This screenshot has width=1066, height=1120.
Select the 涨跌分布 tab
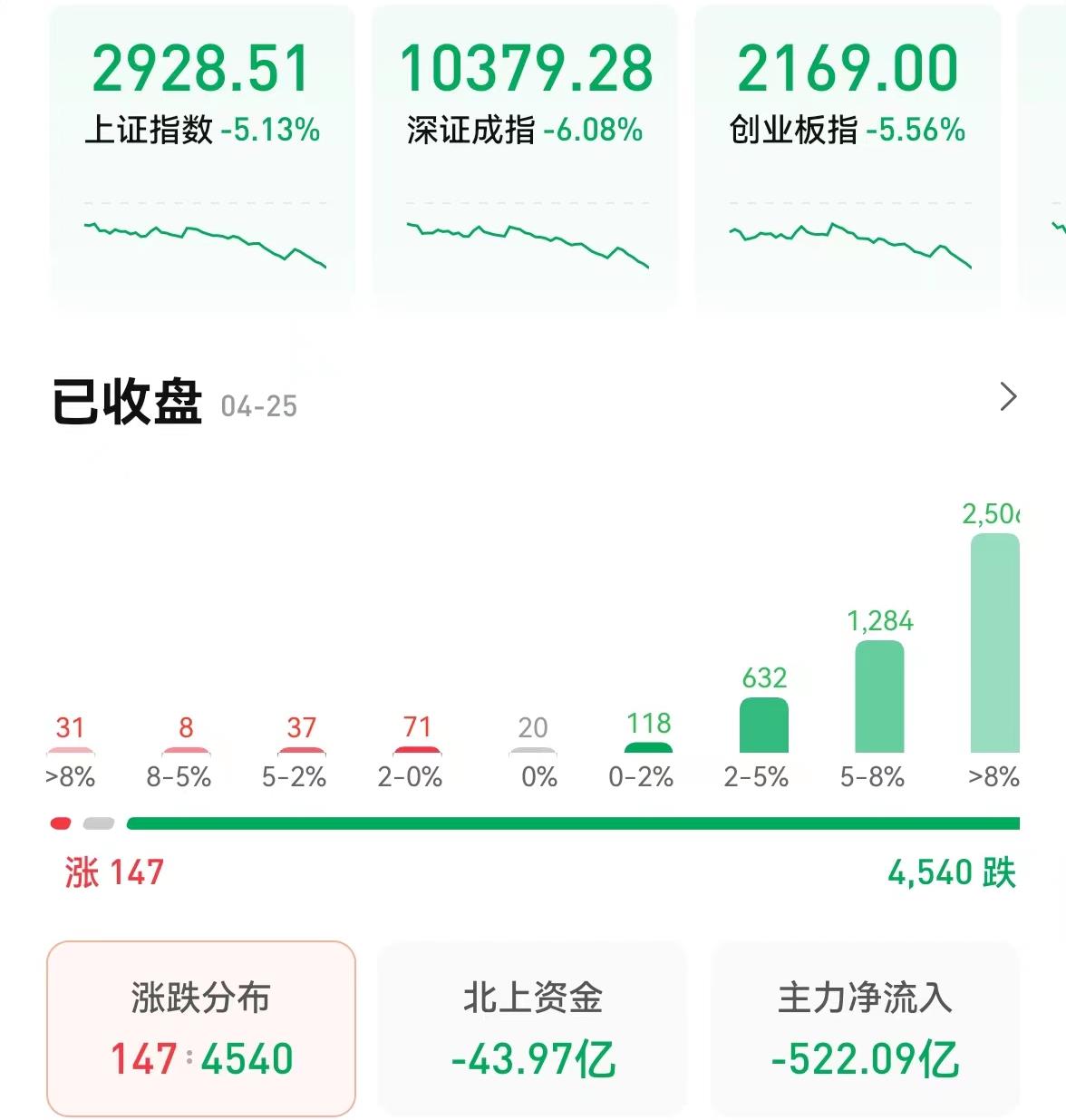click(200, 1028)
